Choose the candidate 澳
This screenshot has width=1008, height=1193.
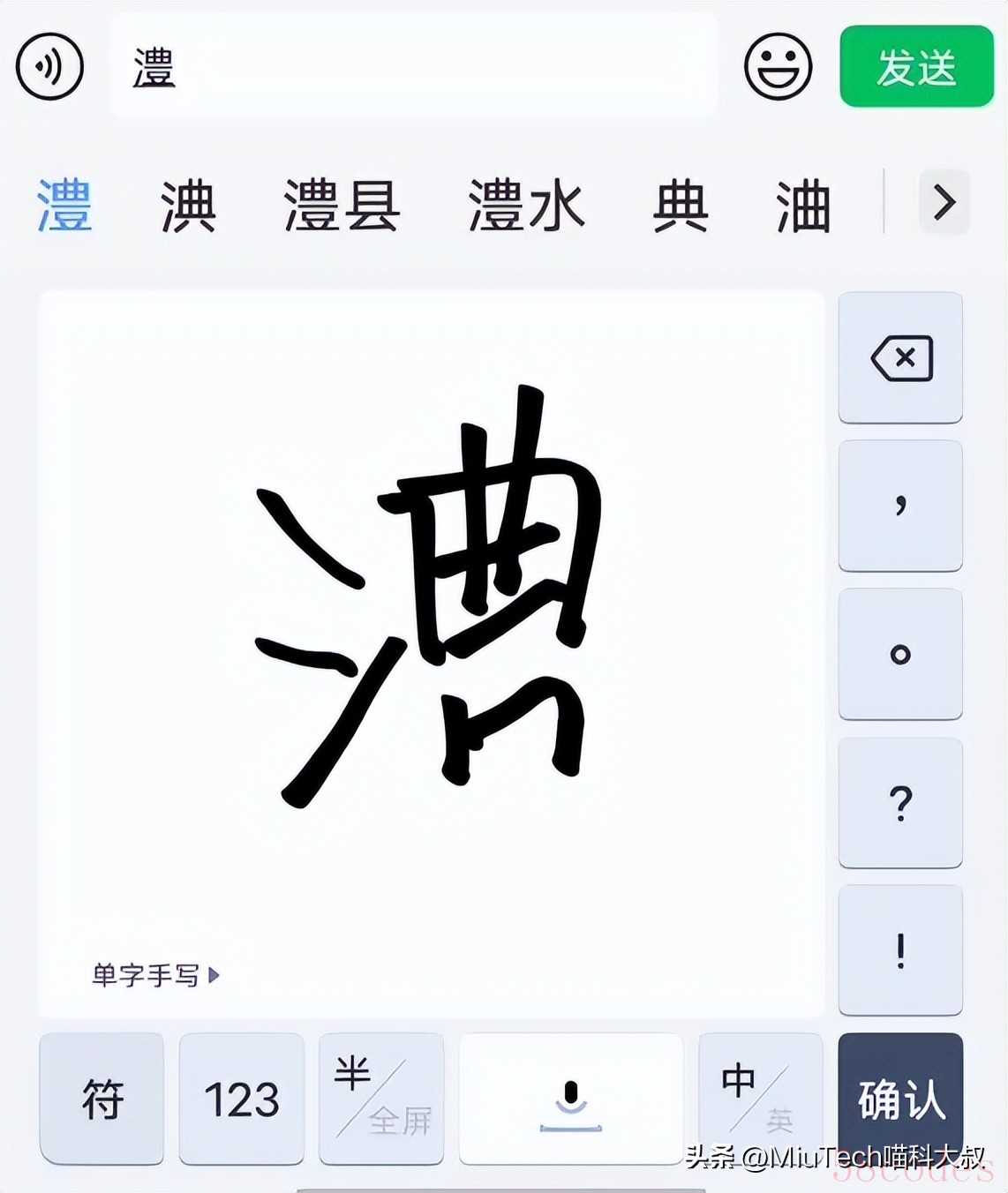pyautogui.click(x=188, y=205)
